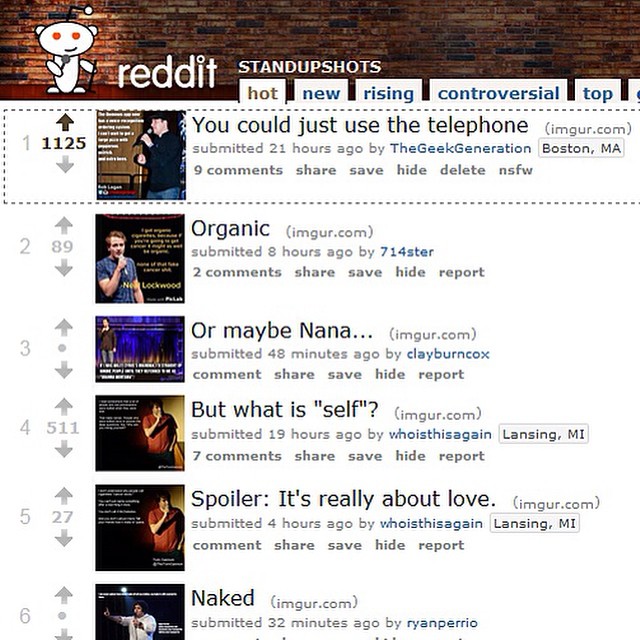Open the 'Organic' post thumbnail
Screen dimensions: 640x640
tap(140, 258)
